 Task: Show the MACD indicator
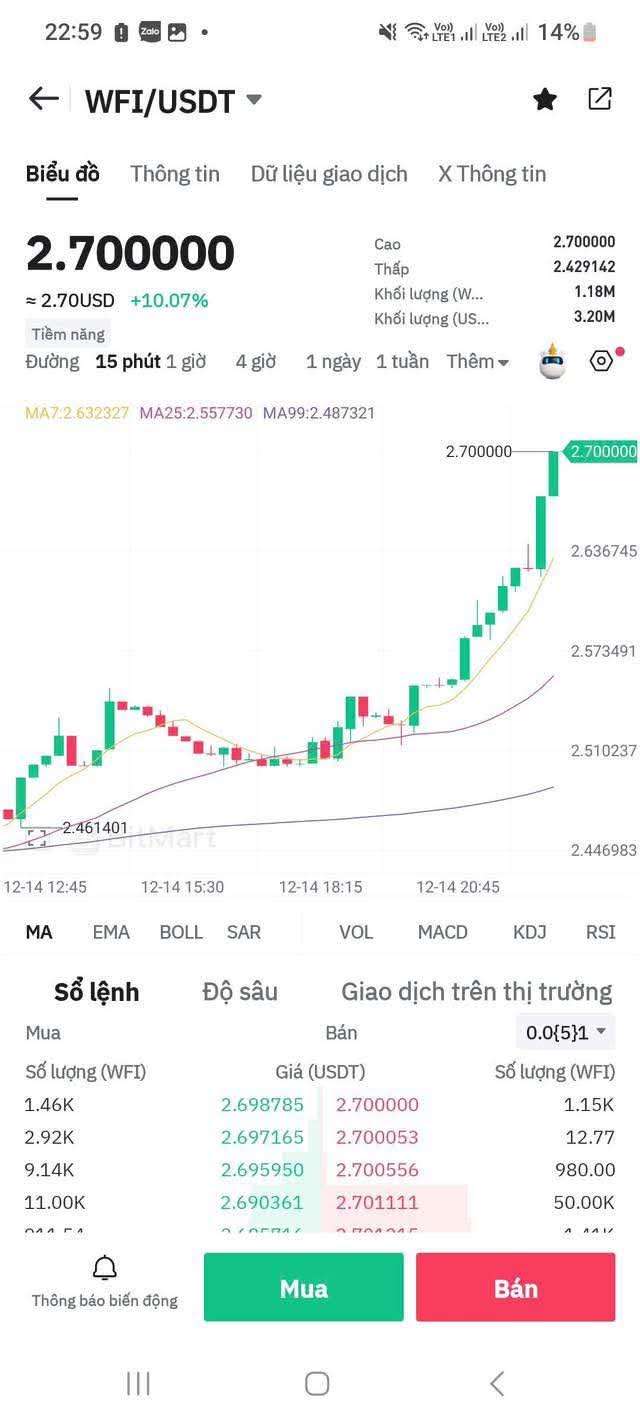(442, 932)
